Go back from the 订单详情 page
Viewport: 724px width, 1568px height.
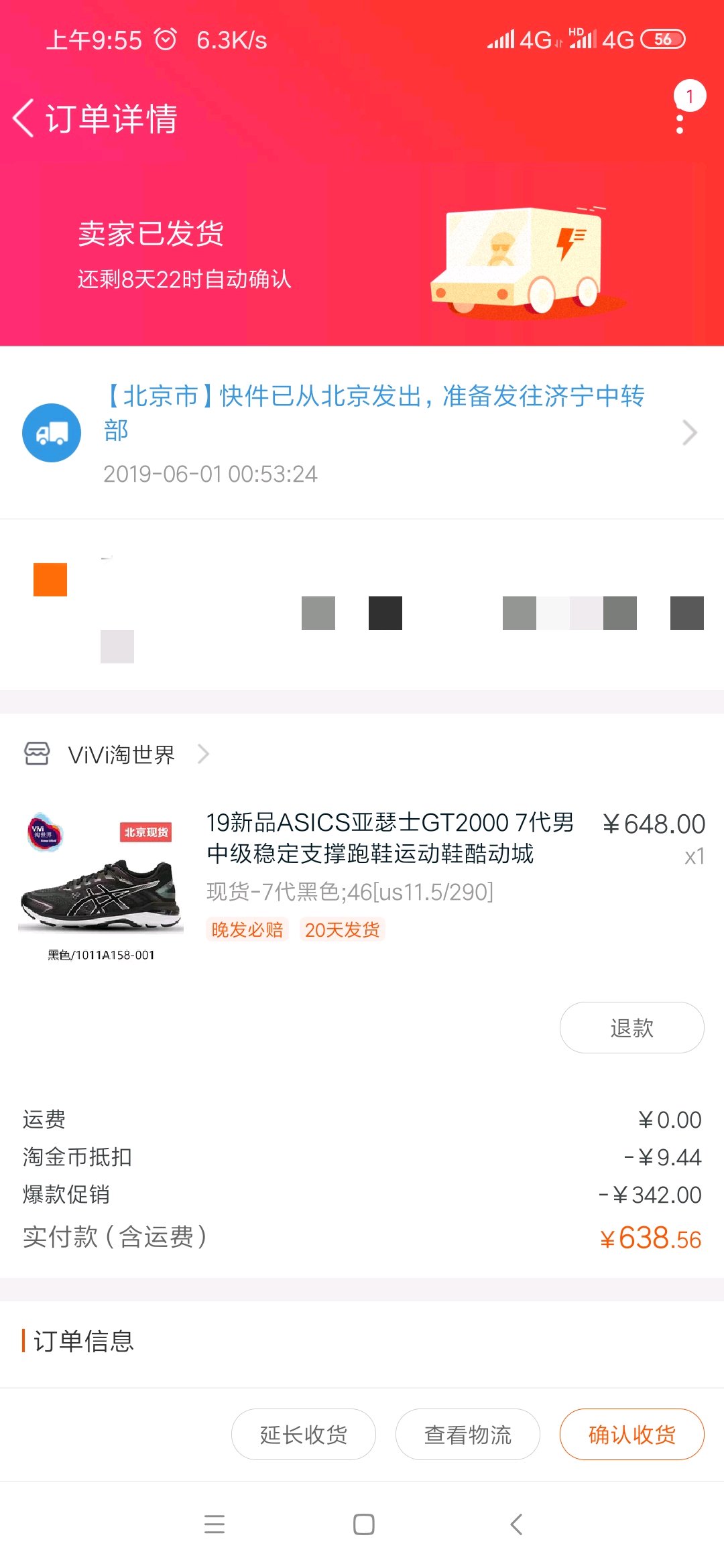24,119
